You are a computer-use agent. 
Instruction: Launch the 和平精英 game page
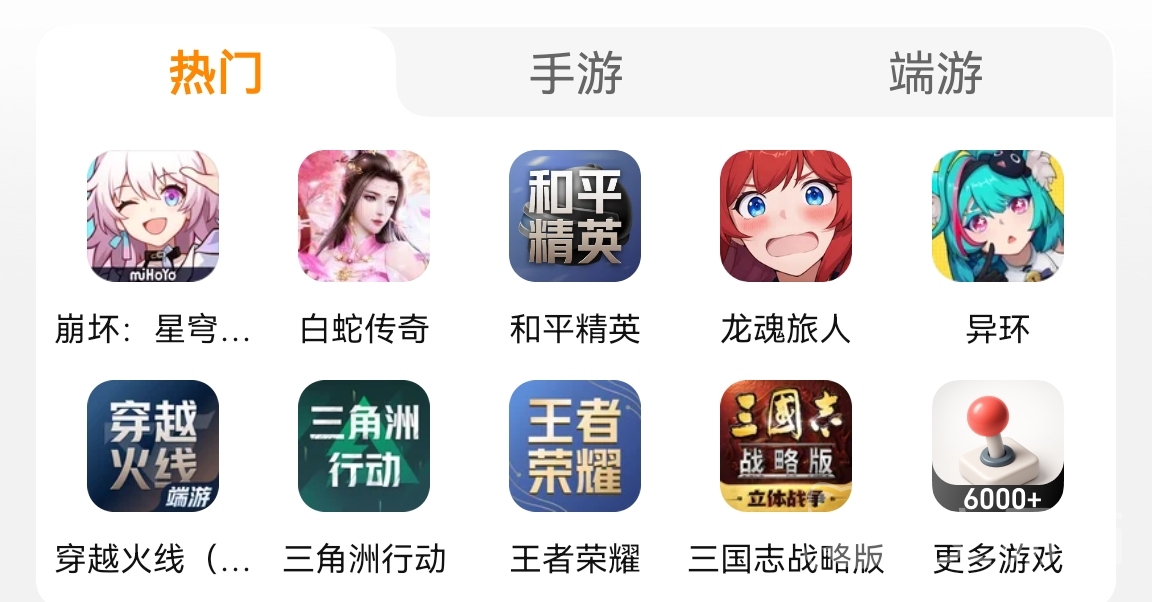pos(575,216)
